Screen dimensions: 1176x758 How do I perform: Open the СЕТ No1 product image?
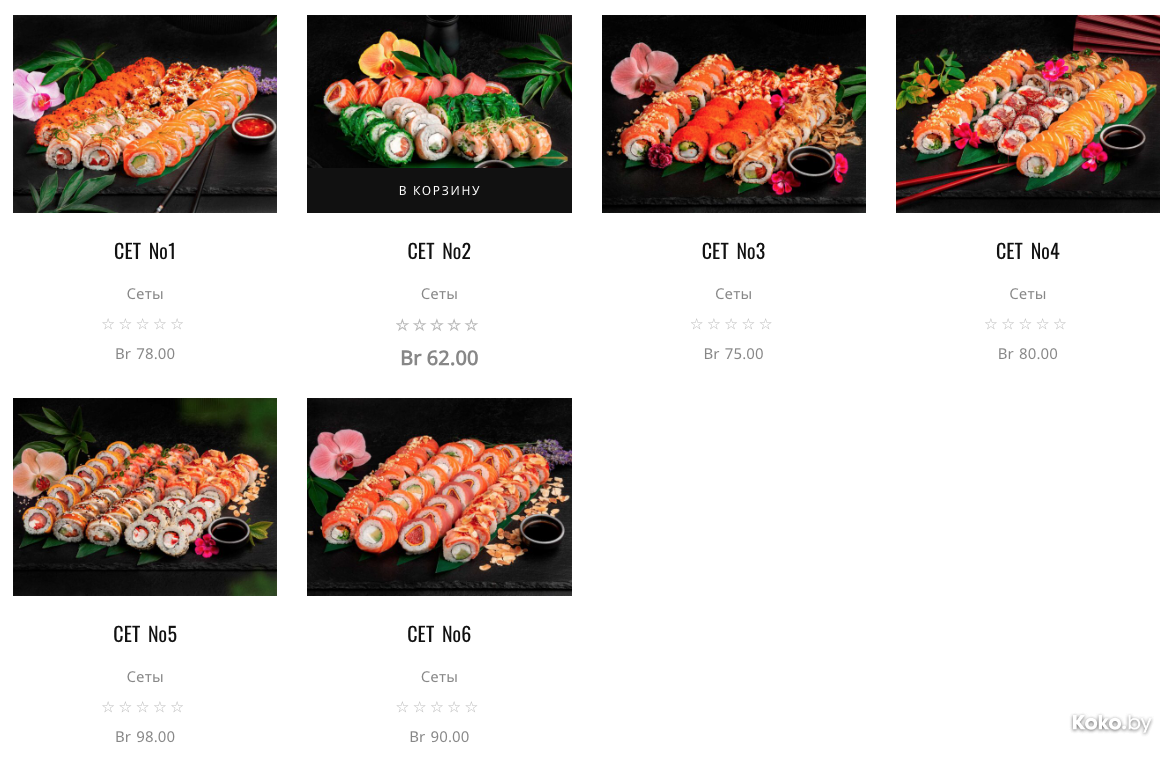pos(145,113)
